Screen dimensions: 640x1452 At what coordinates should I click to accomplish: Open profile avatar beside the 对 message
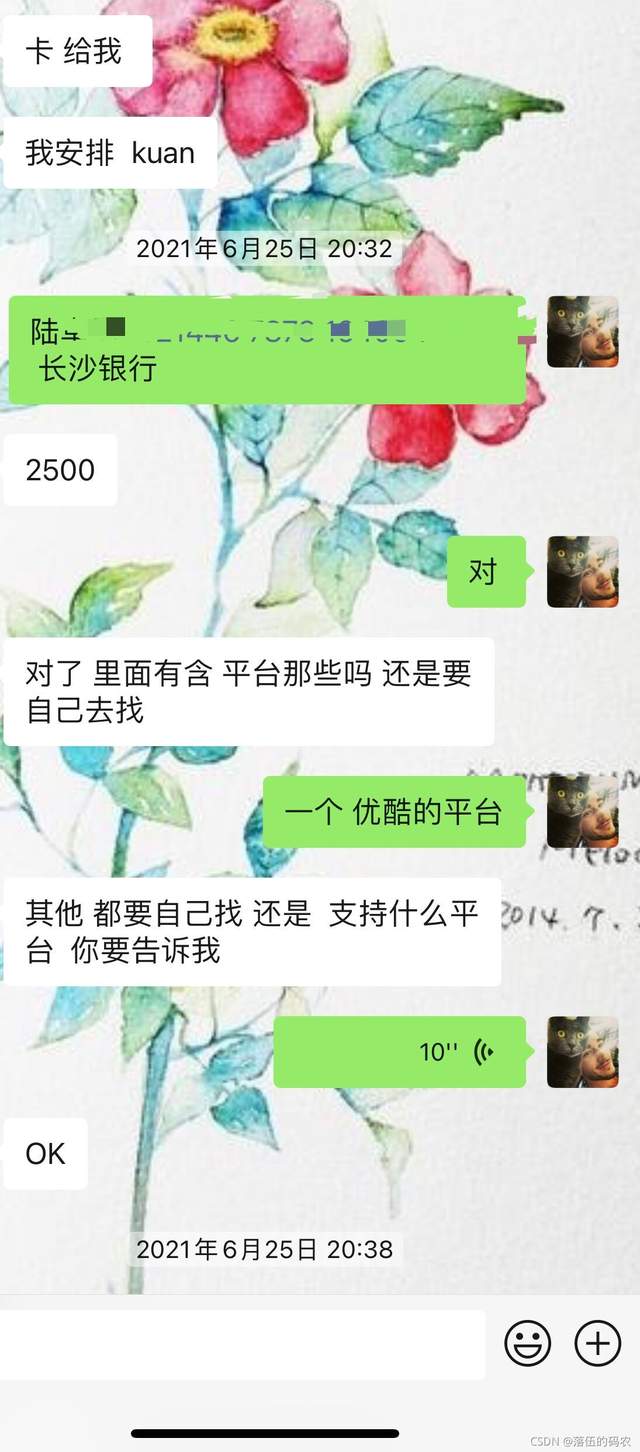tap(582, 572)
